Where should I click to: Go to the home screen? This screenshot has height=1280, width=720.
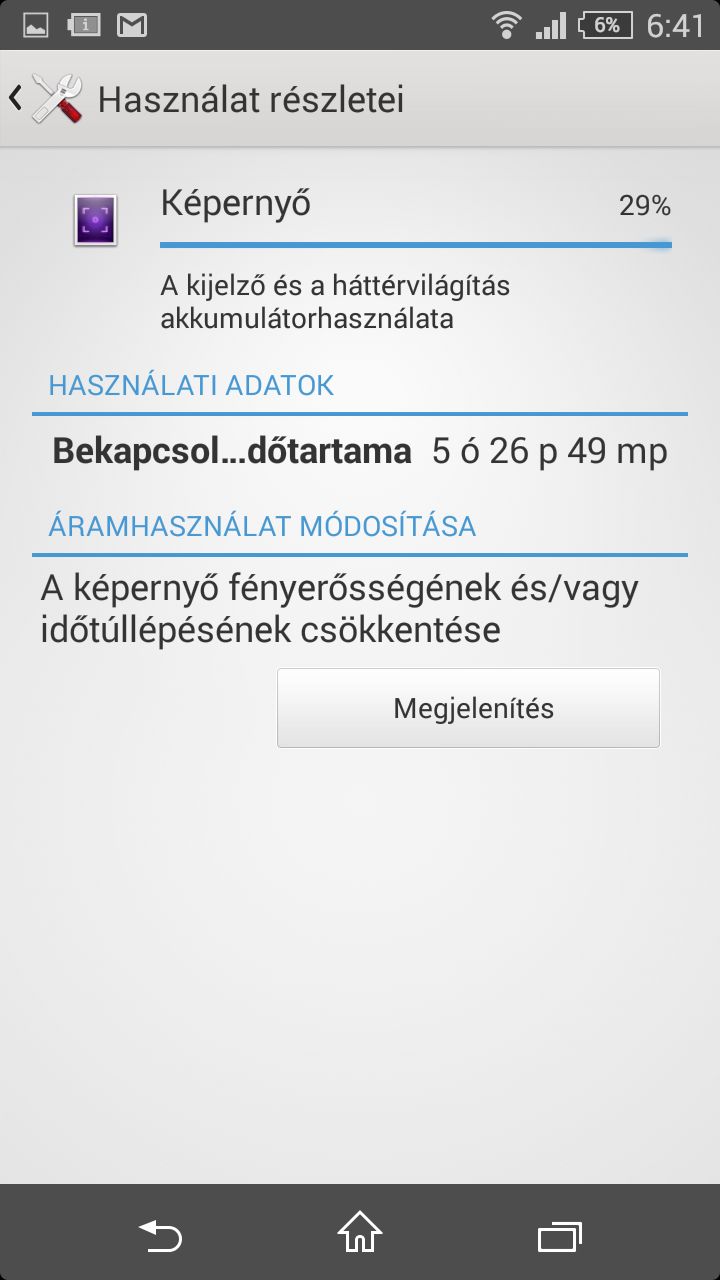click(360, 1235)
